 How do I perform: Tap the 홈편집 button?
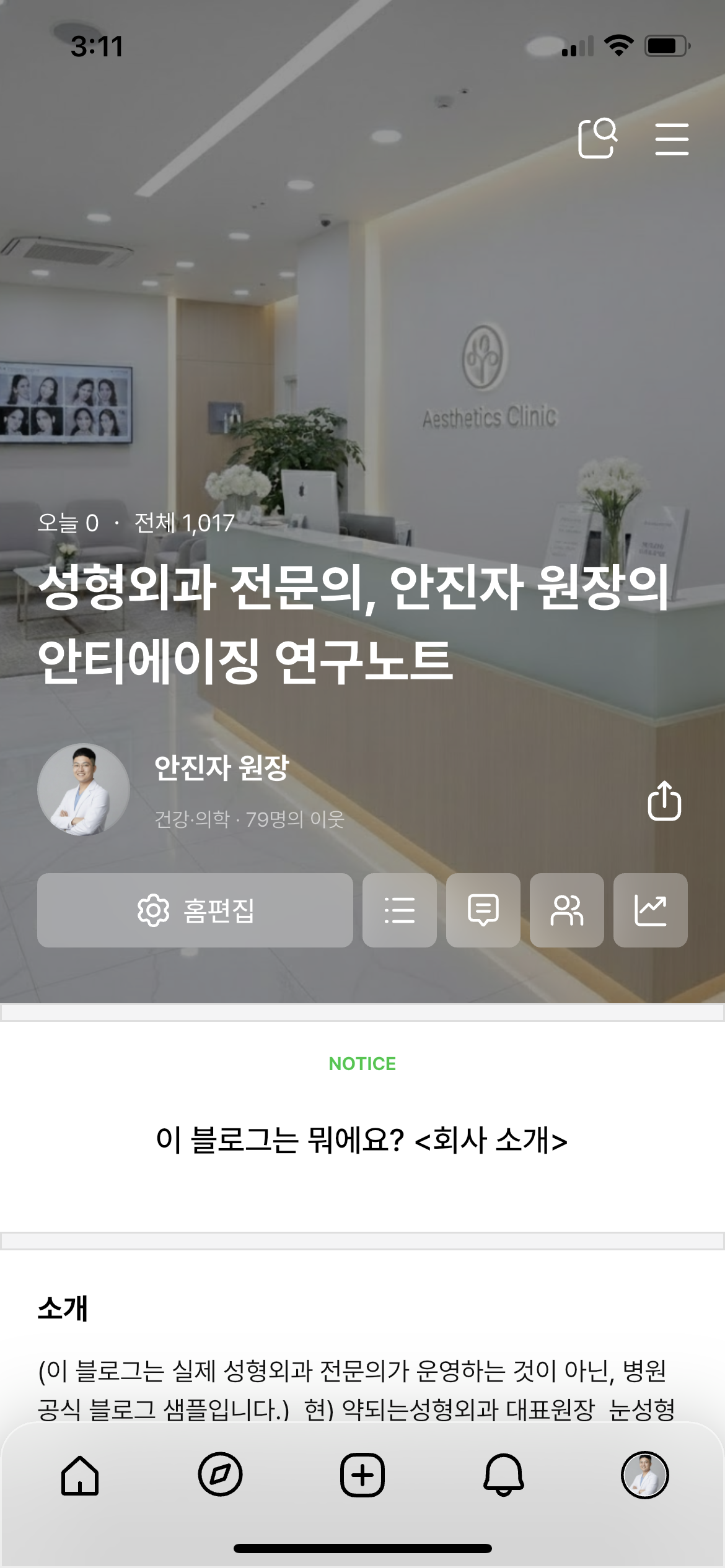click(195, 910)
